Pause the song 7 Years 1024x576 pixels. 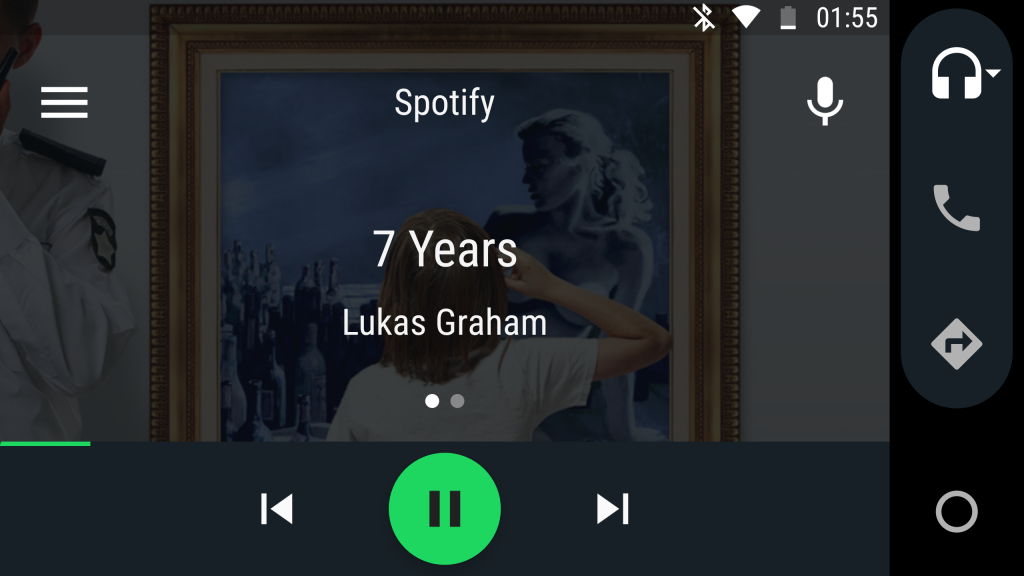point(444,509)
